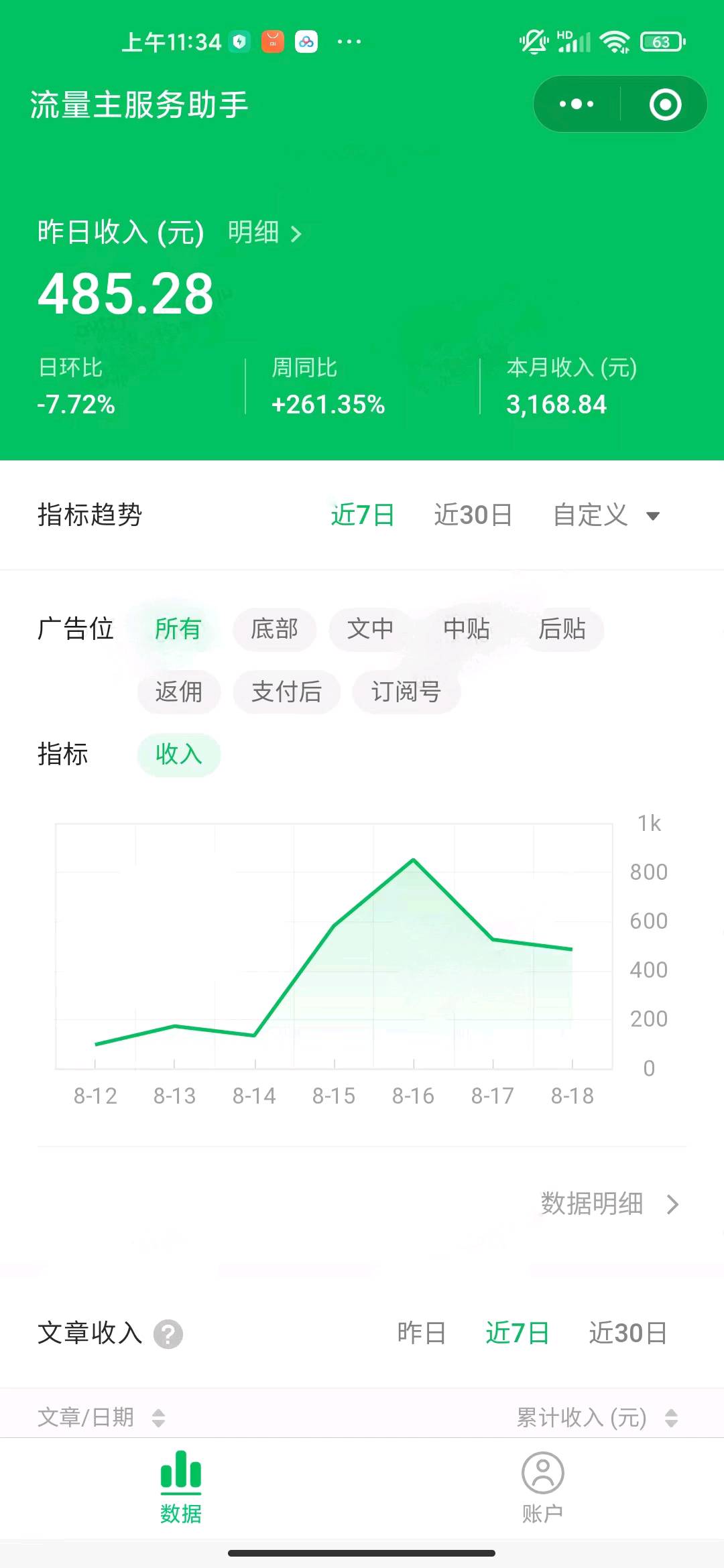
Task: Filter by 返佣 ad slot
Action: [179, 692]
